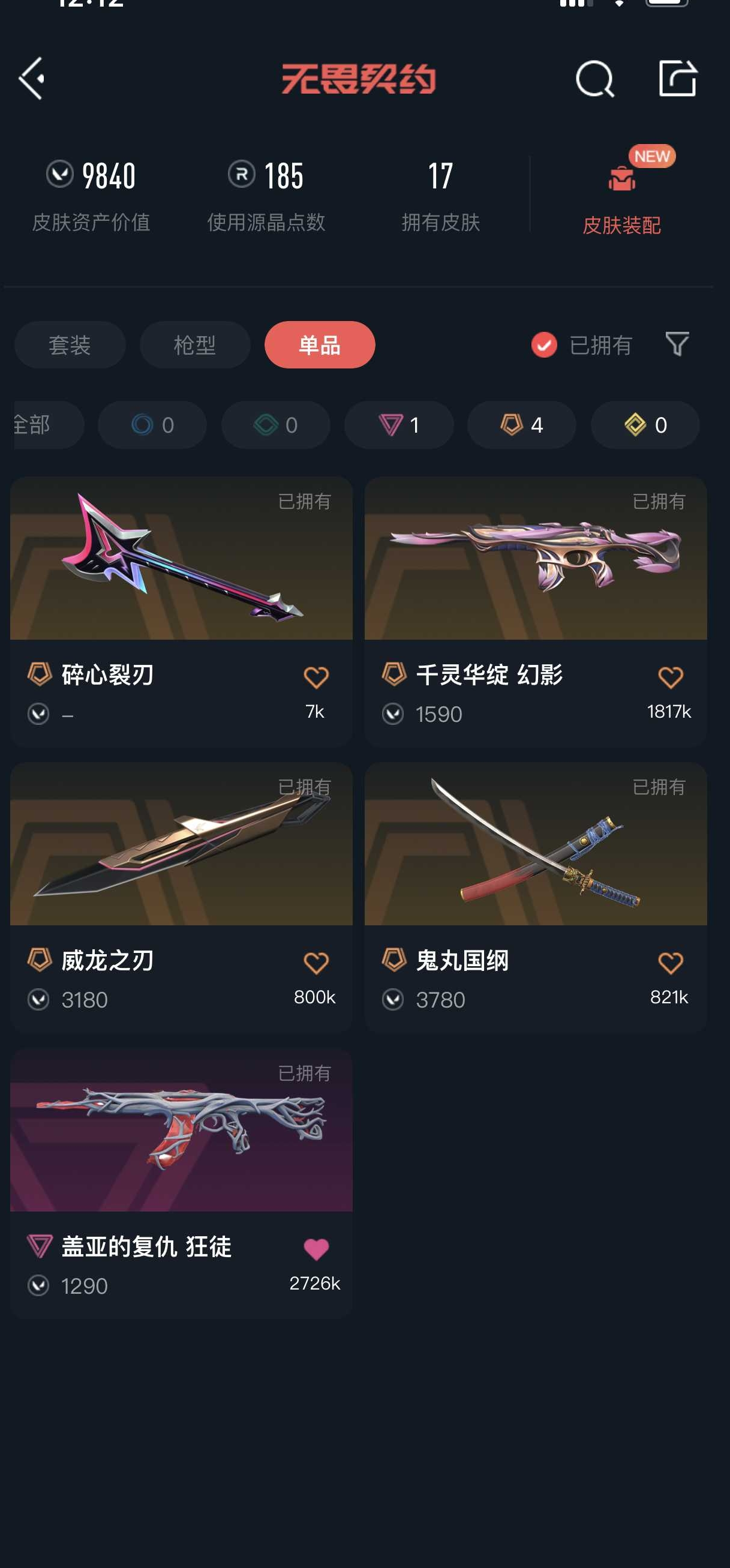Go back using the top-left arrow
The width and height of the screenshot is (730, 1568).
[32, 79]
